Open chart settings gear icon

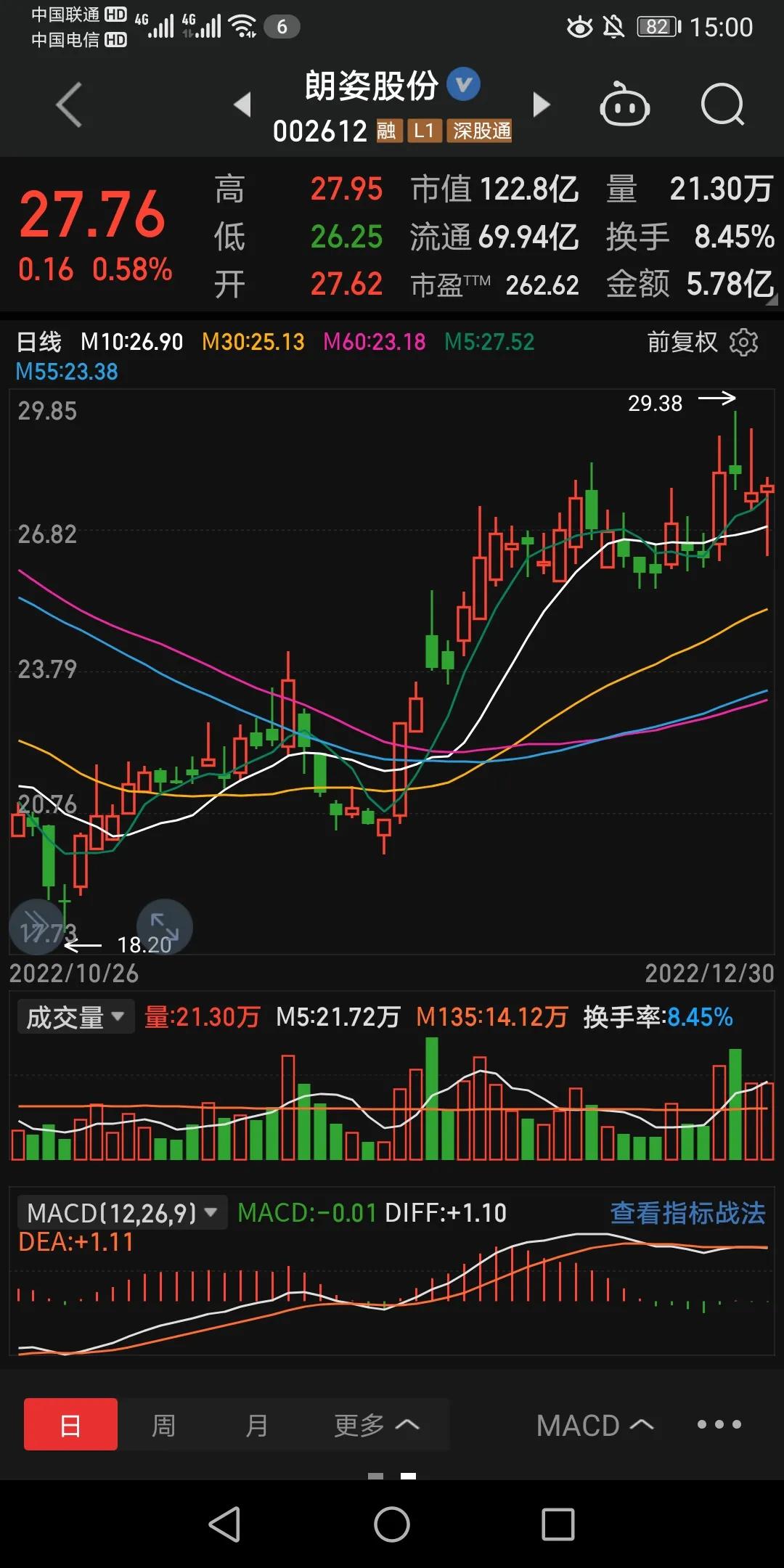coord(743,342)
